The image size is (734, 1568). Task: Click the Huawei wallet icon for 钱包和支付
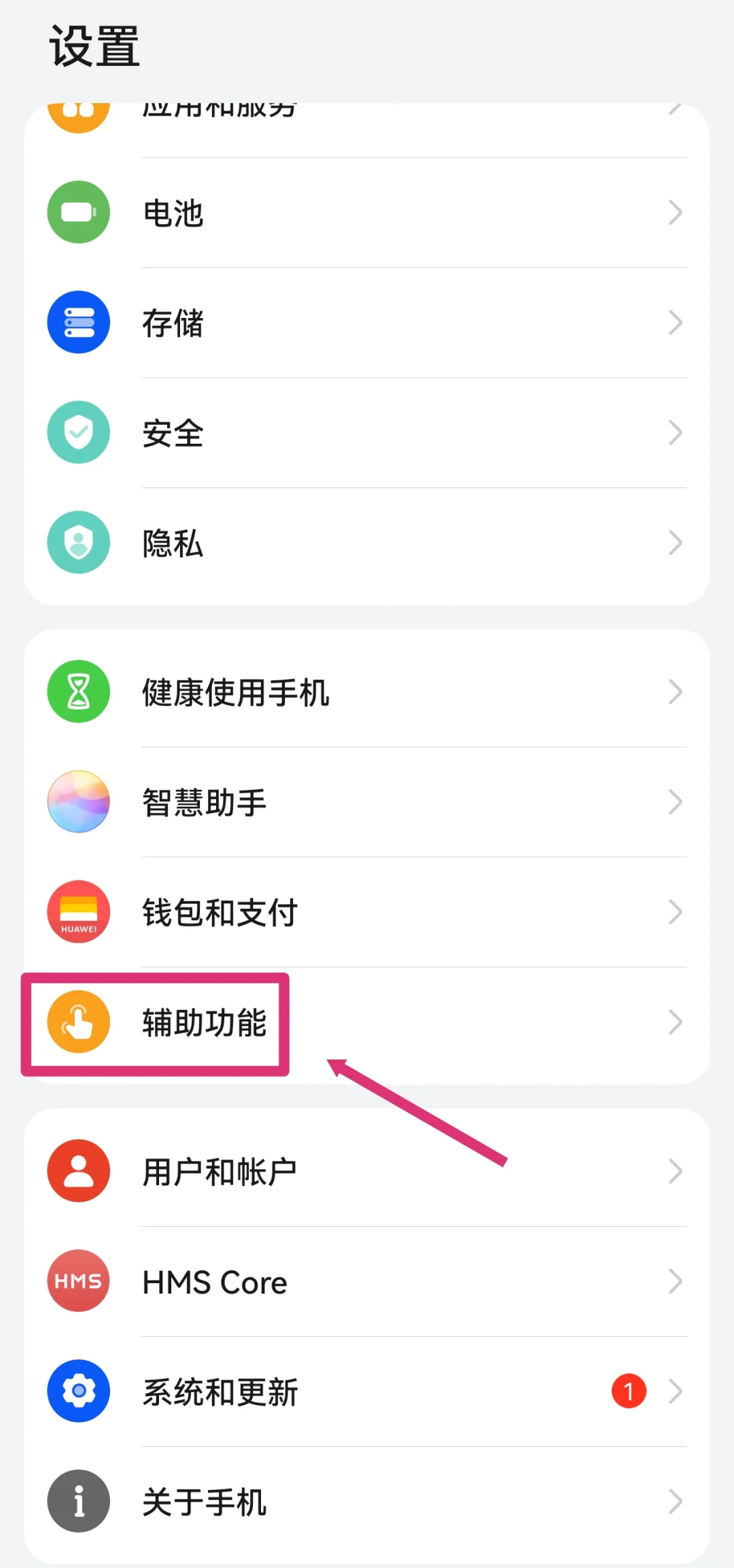(78, 911)
